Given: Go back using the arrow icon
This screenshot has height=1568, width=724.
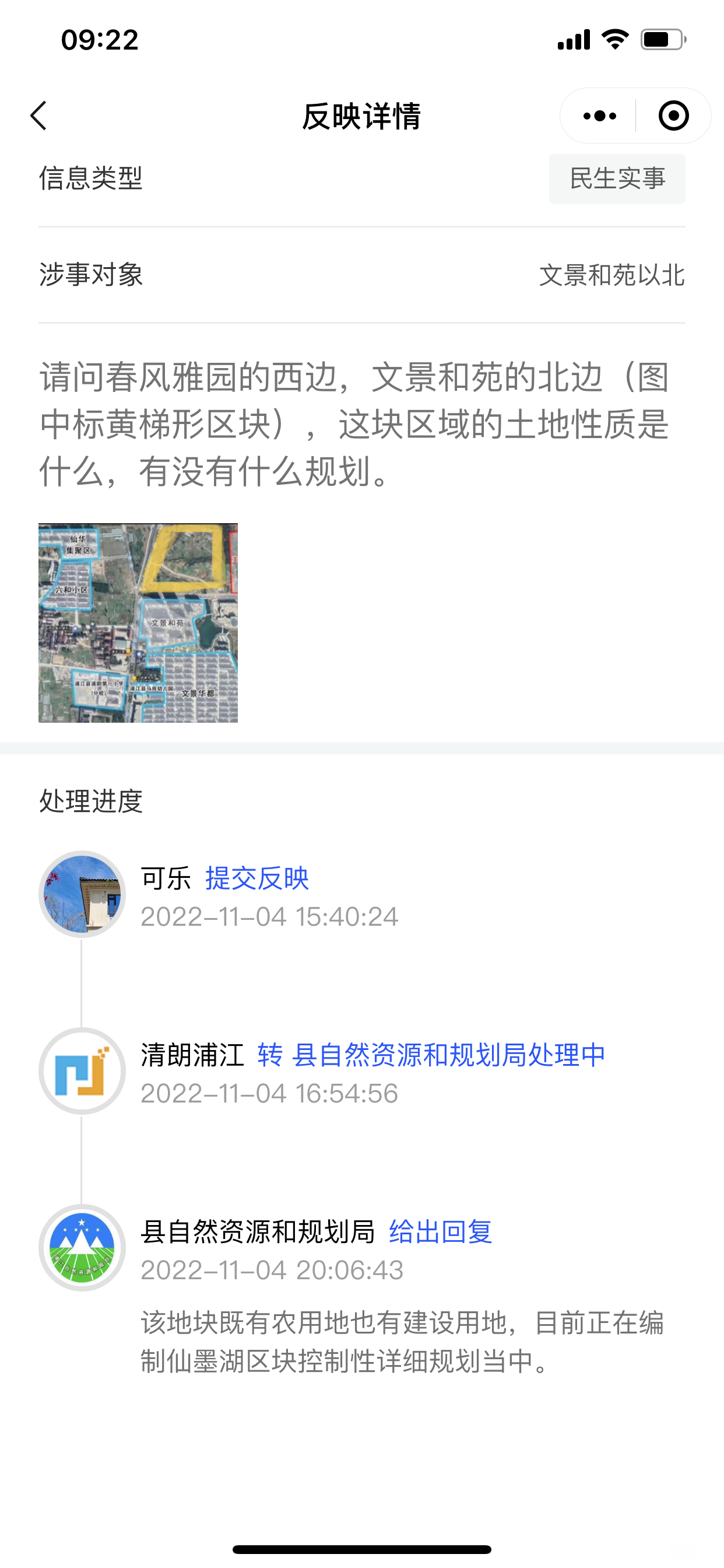Looking at the screenshot, I should pyautogui.click(x=38, y=116).
